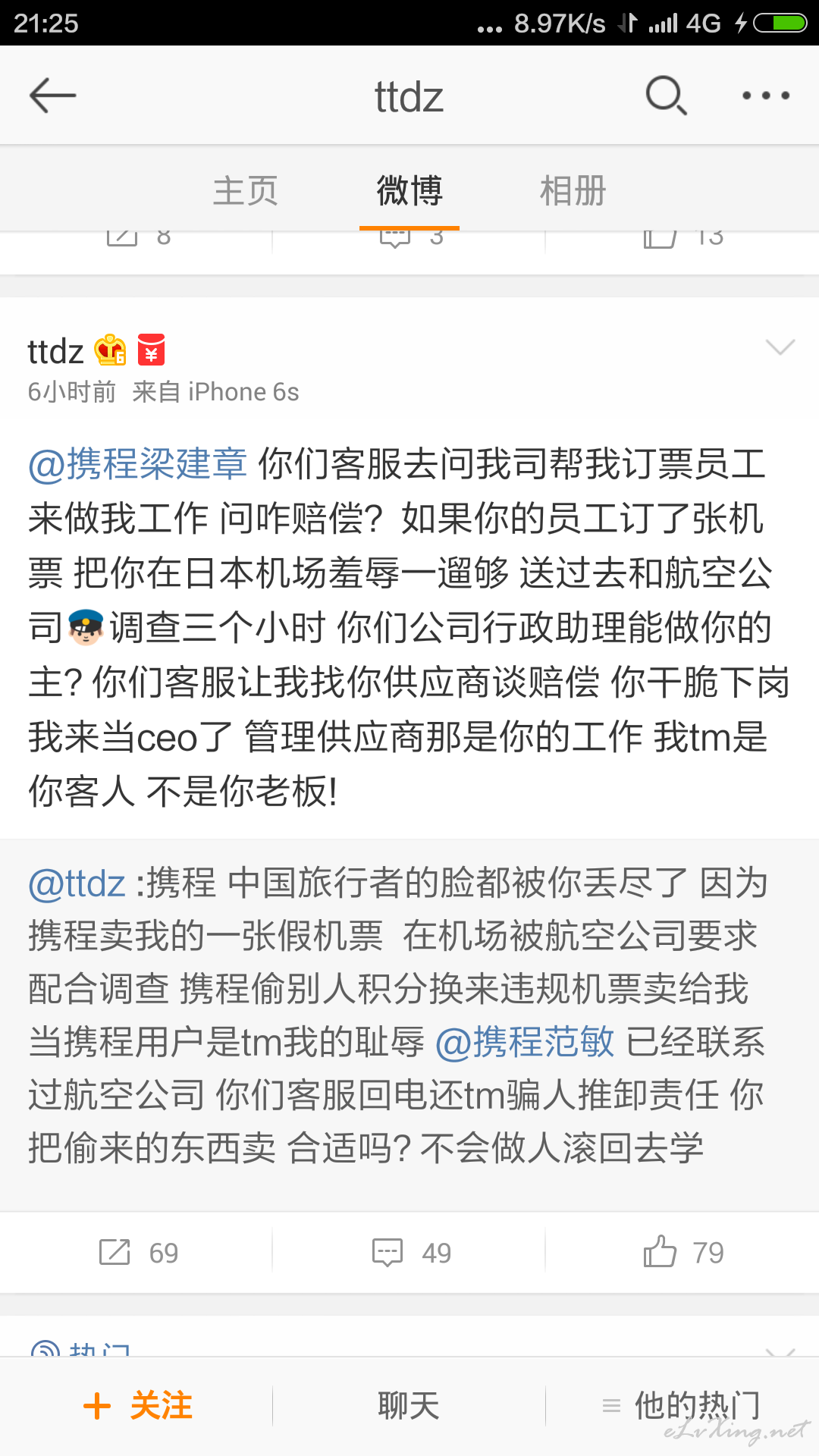Open ttdz's username on the post
819x1456 pixels.
tap(55, 351)
